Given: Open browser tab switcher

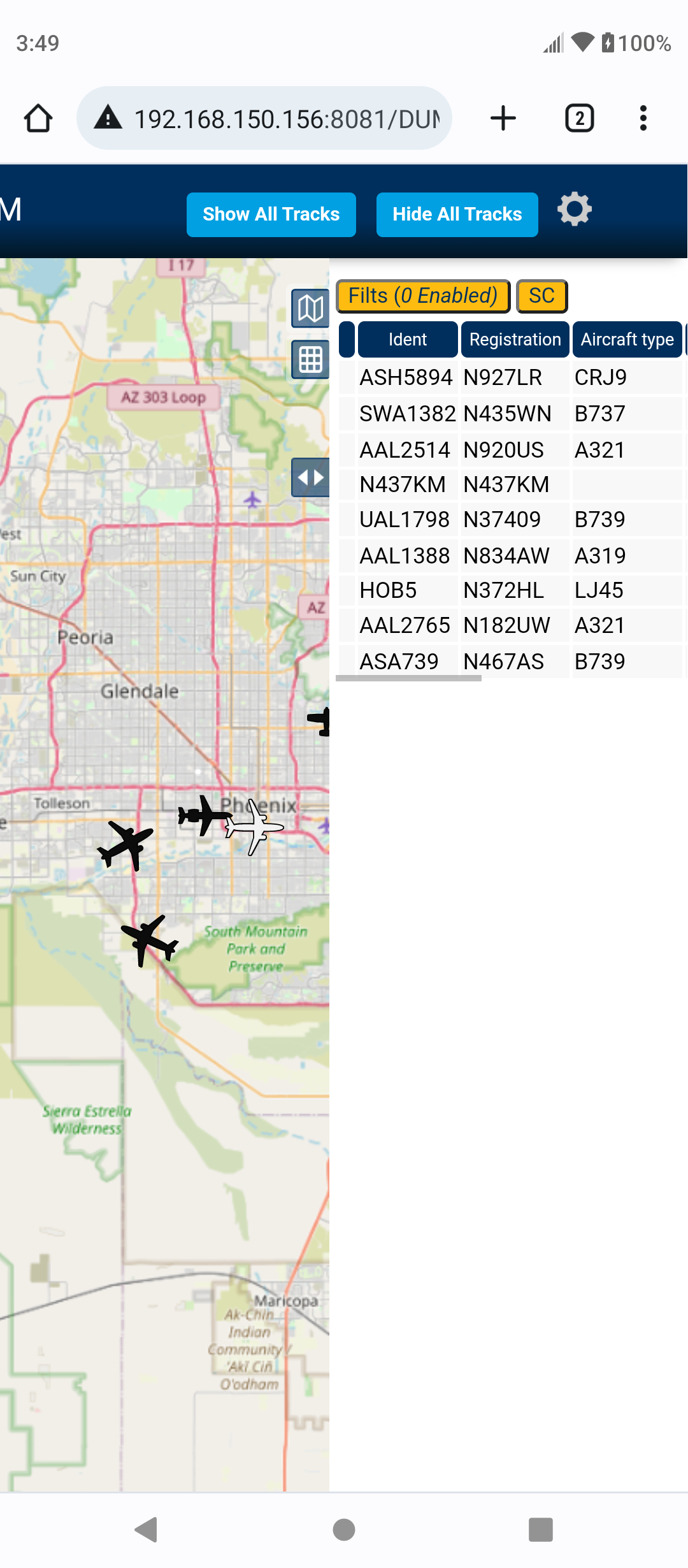Looking at the screenshot, I should pos(580,119).
